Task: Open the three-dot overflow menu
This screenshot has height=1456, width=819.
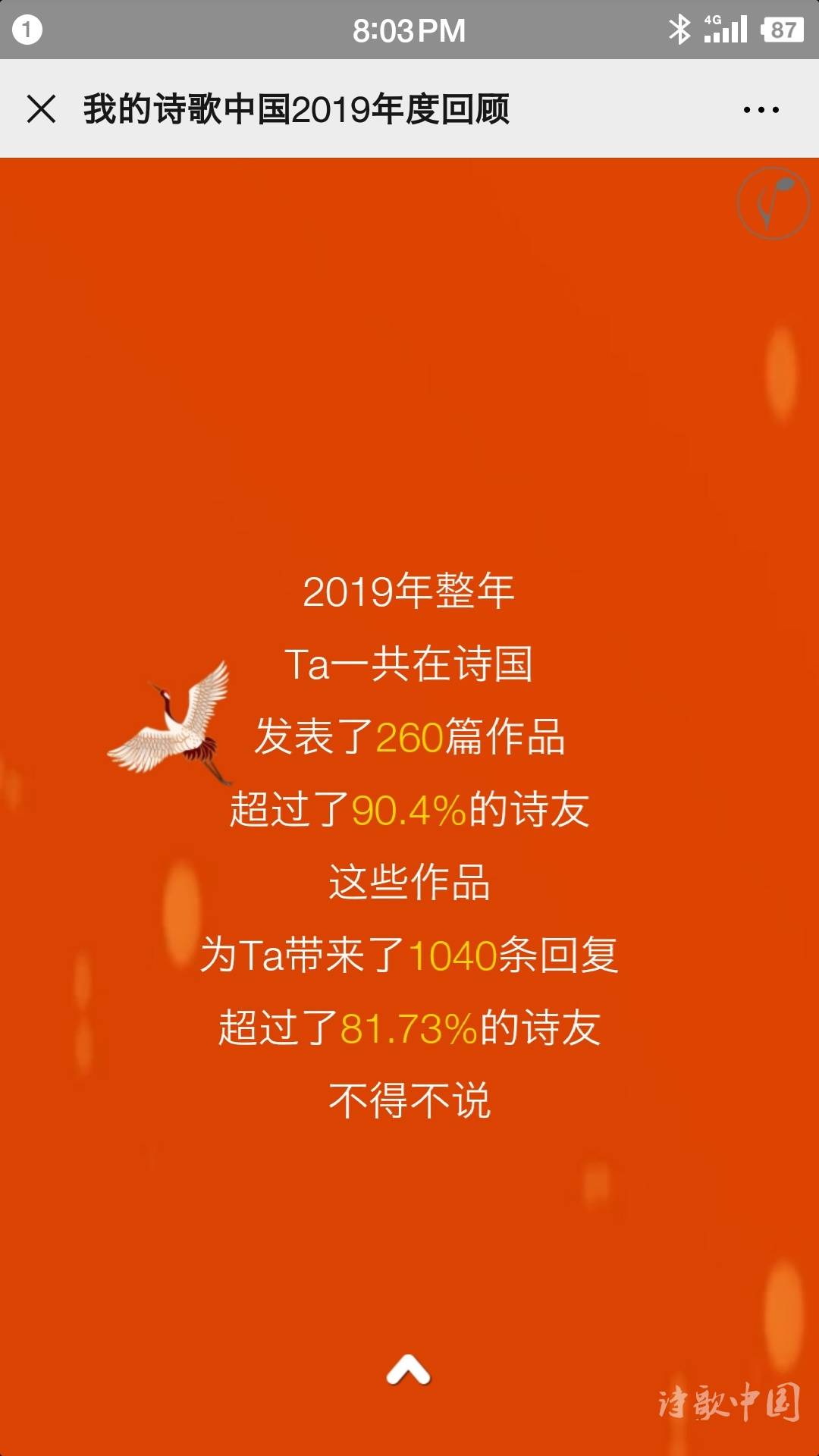Action: coord(761,110)
